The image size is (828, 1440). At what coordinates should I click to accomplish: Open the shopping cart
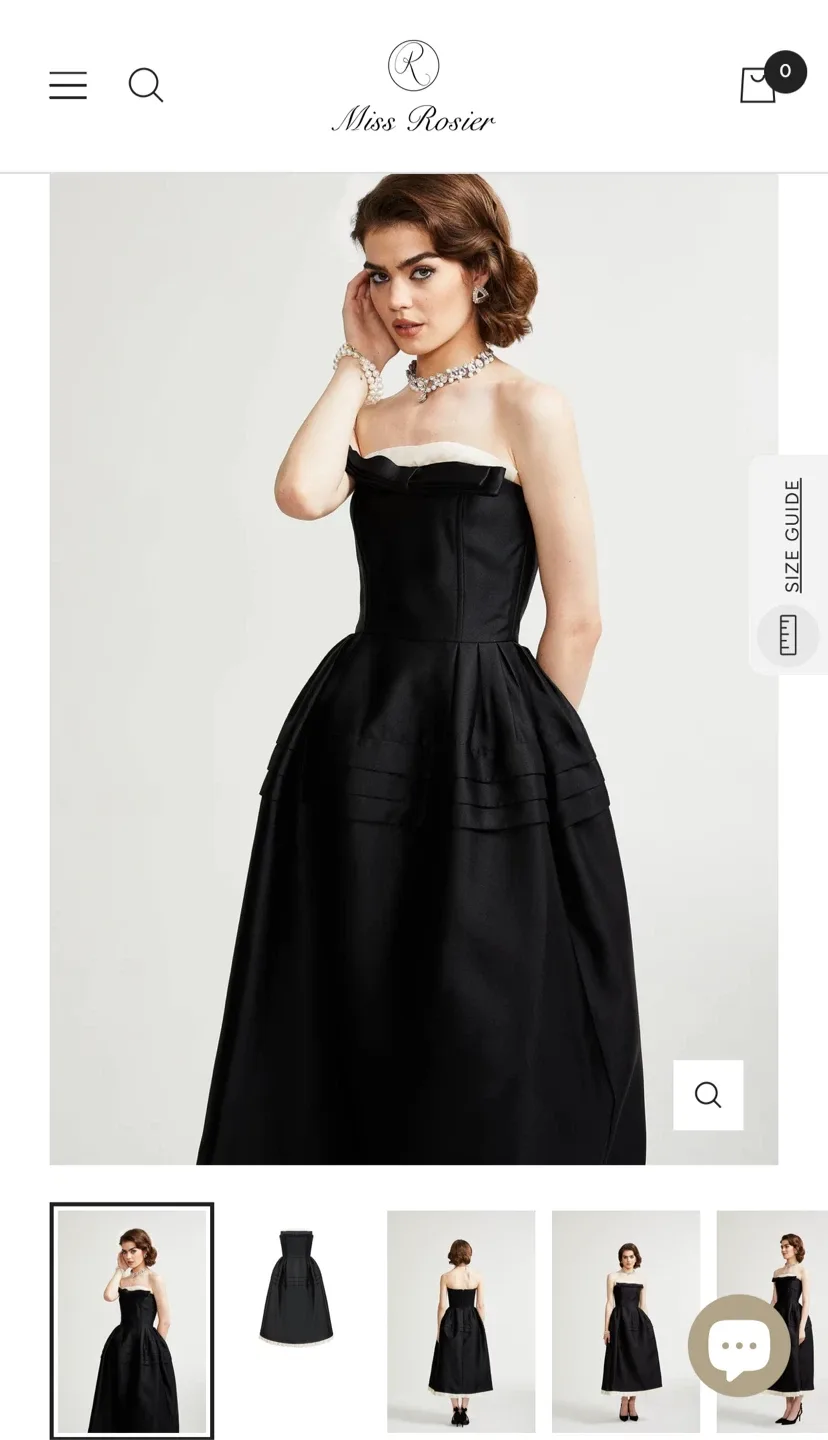point(760,84)
